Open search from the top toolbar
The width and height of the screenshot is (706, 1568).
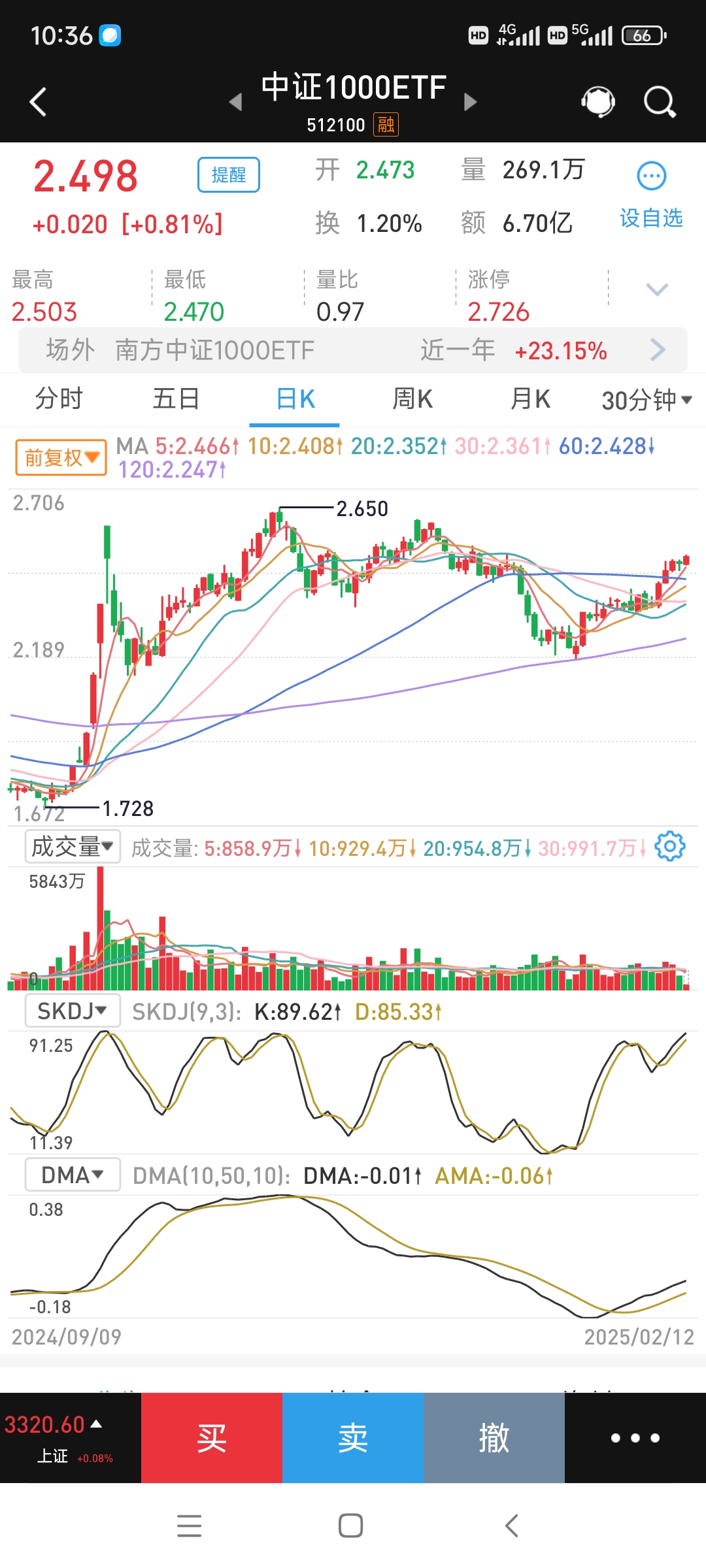[660, 101]
